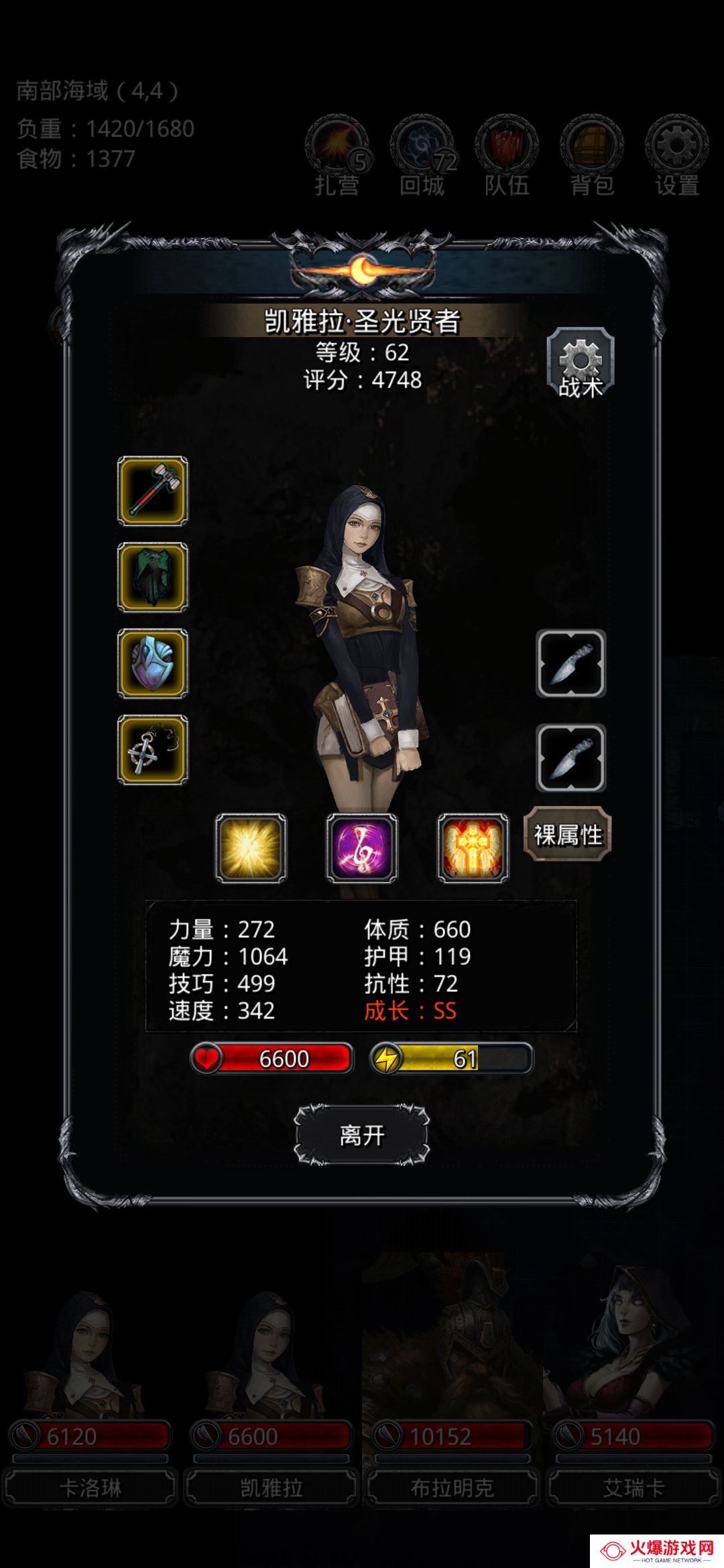The height and width of the screenshot is (1568, 724).
Task: Open the equipped hammer weapon slot
Action: pyautogui.click(x=153, y=491)
